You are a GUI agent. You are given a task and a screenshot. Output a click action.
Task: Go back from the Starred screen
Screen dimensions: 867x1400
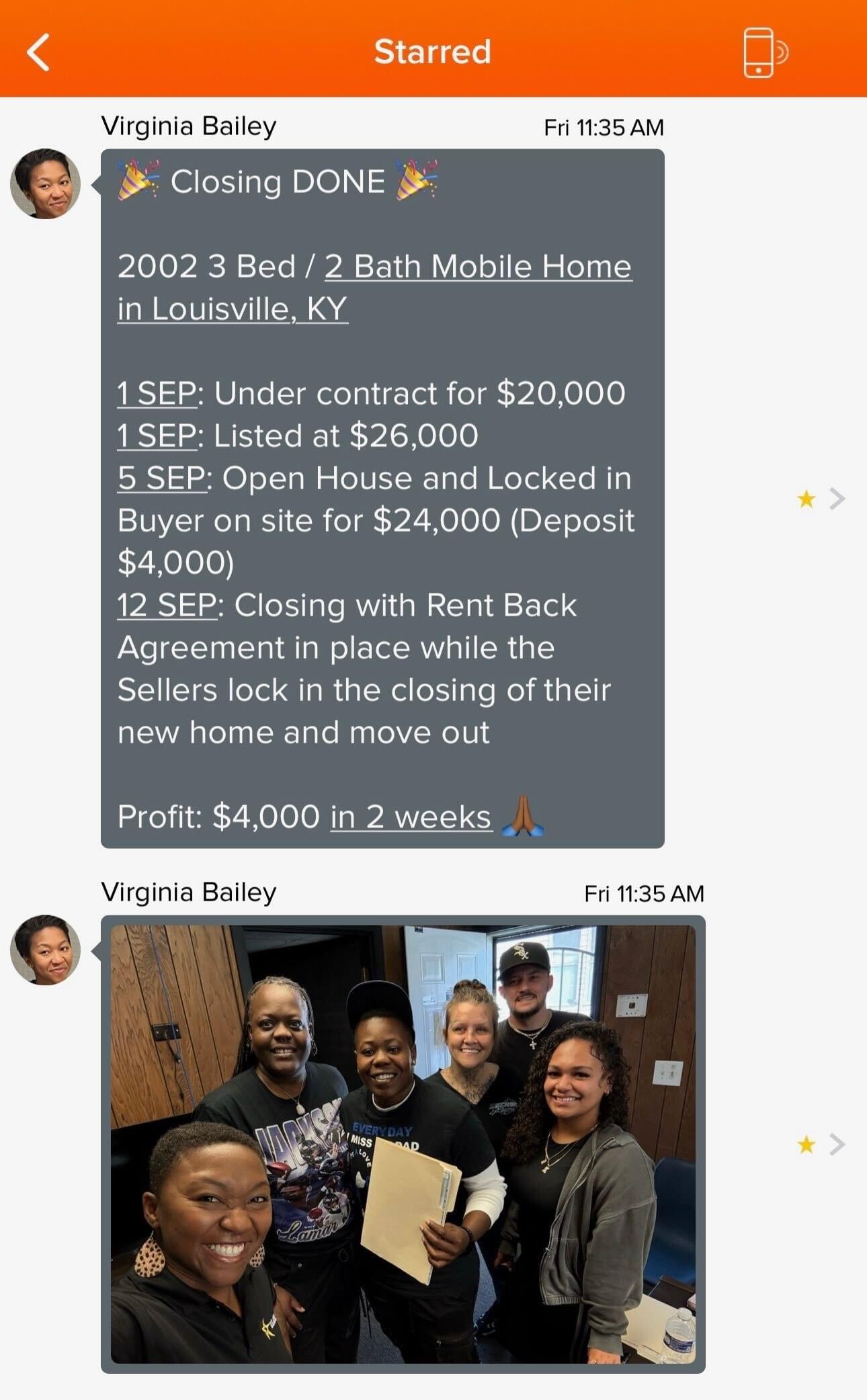[39, 52]
